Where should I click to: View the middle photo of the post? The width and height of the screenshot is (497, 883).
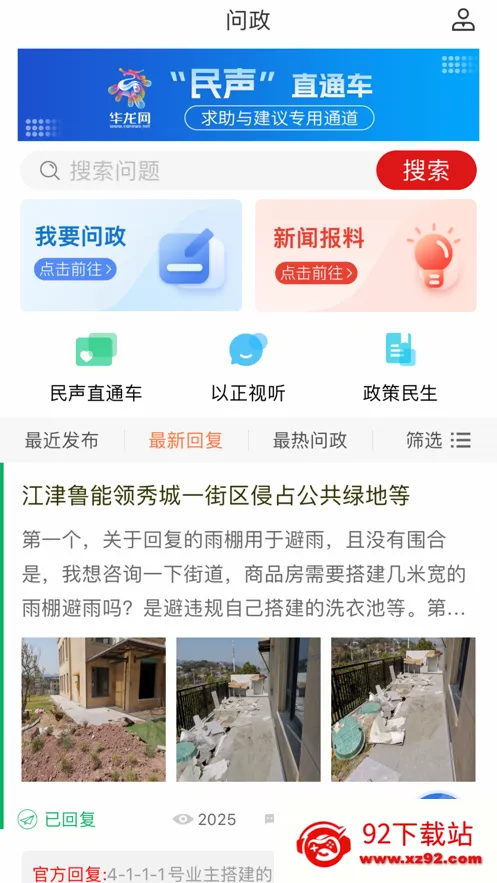(248, 710)
